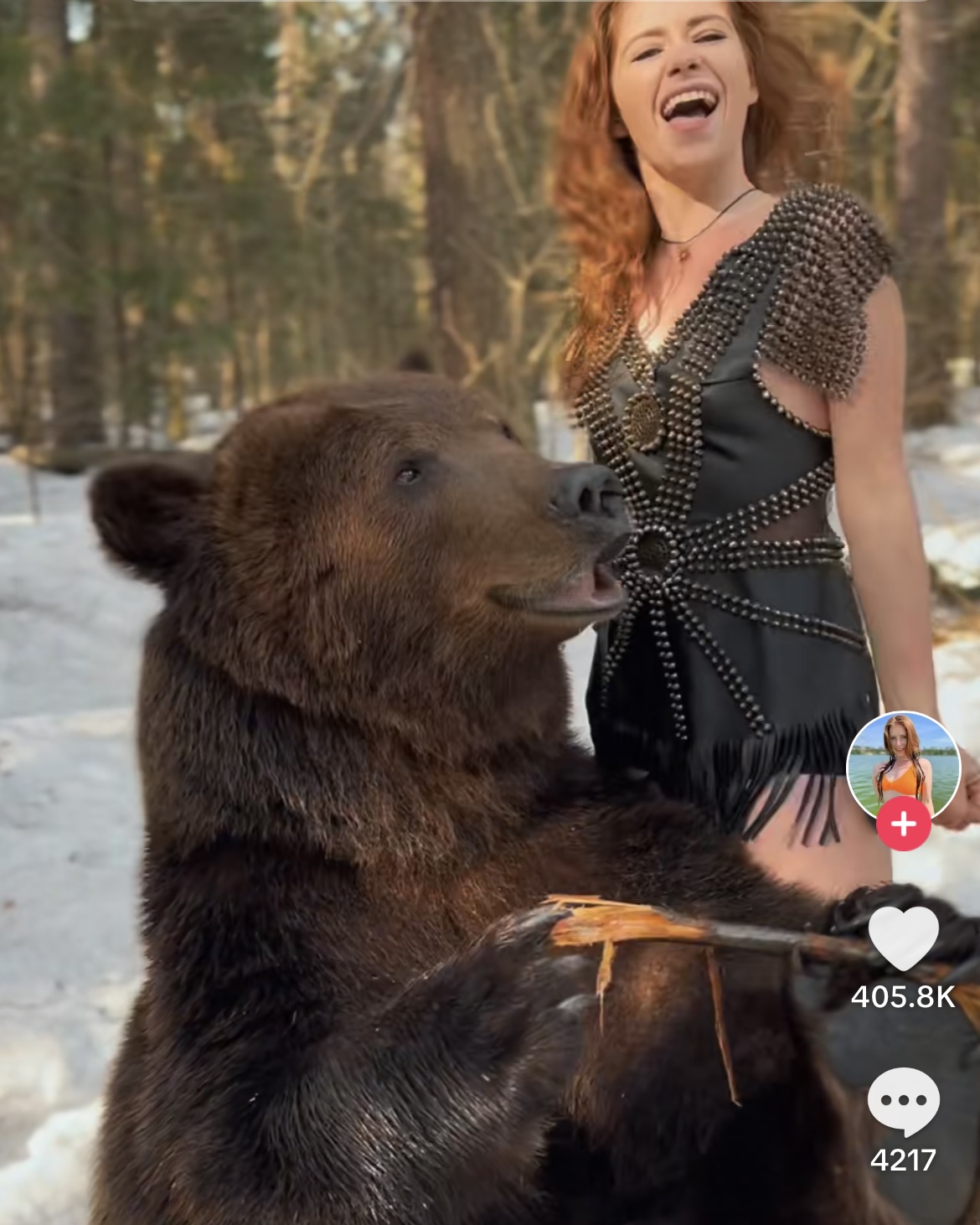
Task: Like this video with the heart
Action: coord(903,938)
